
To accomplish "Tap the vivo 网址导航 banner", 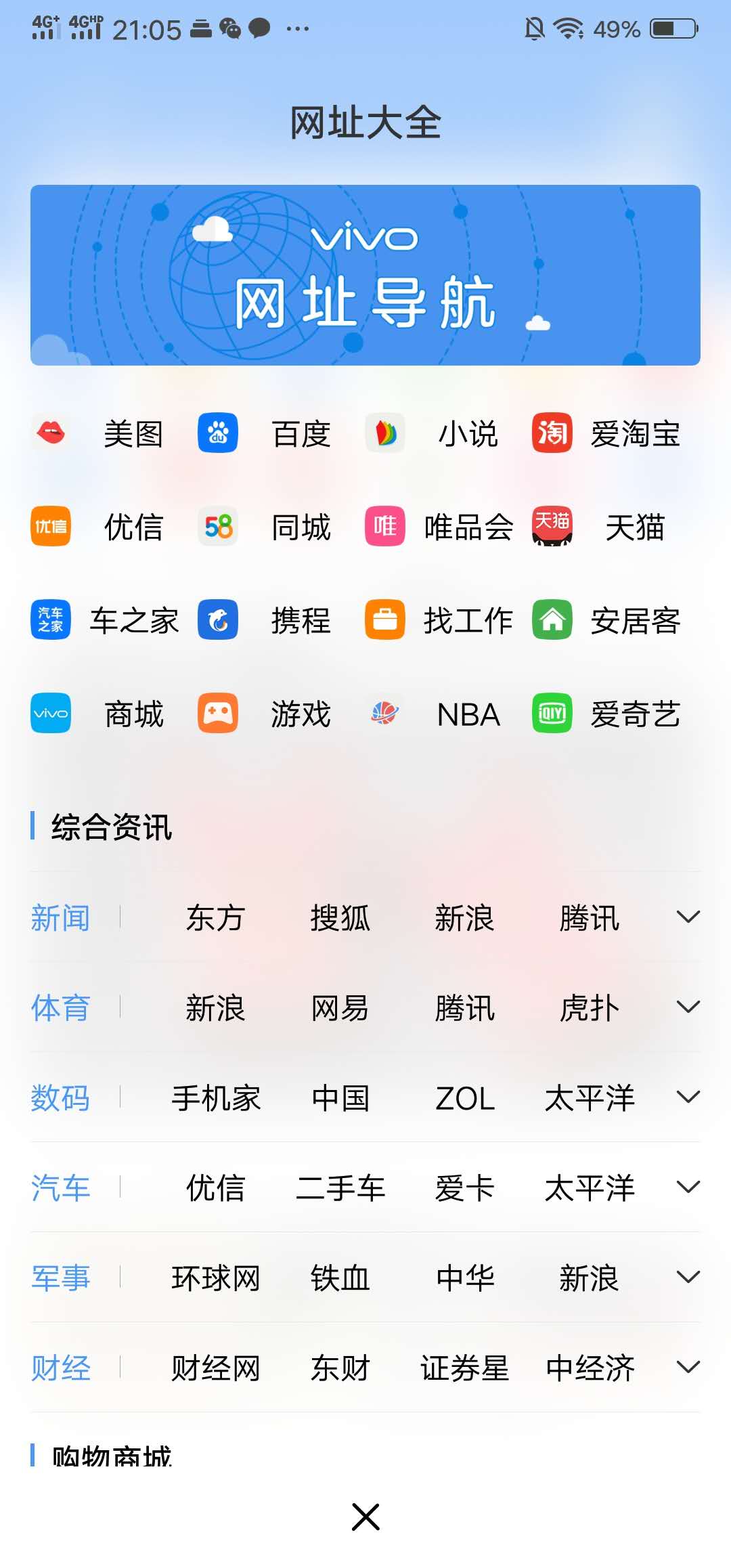I will pyautogui.click(x=365, y=274).
